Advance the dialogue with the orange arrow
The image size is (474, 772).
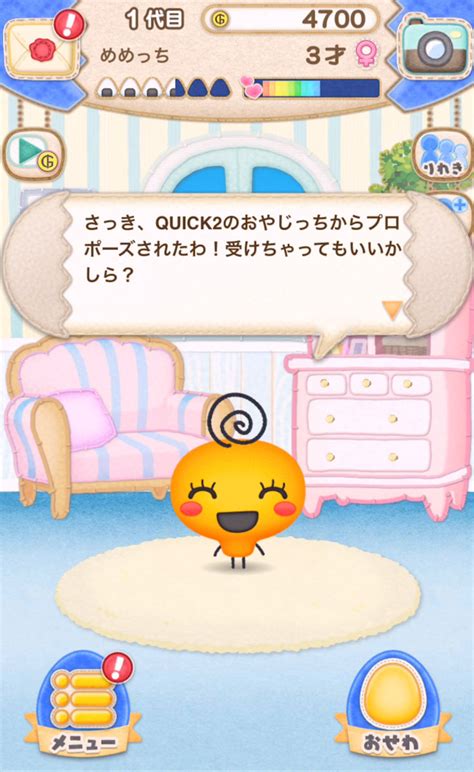click(x=392, y=310)
